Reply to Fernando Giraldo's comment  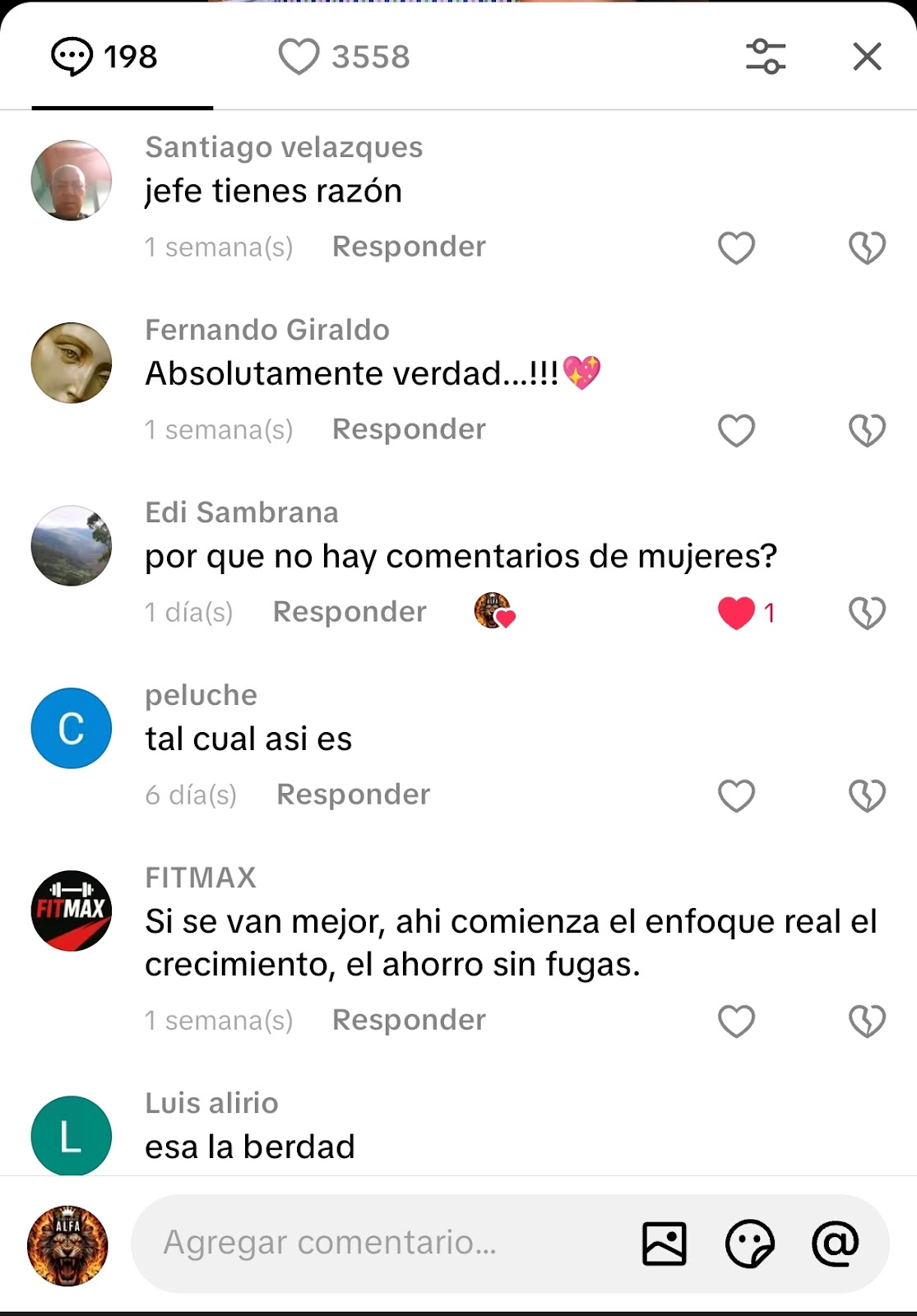tap(409, 429)
